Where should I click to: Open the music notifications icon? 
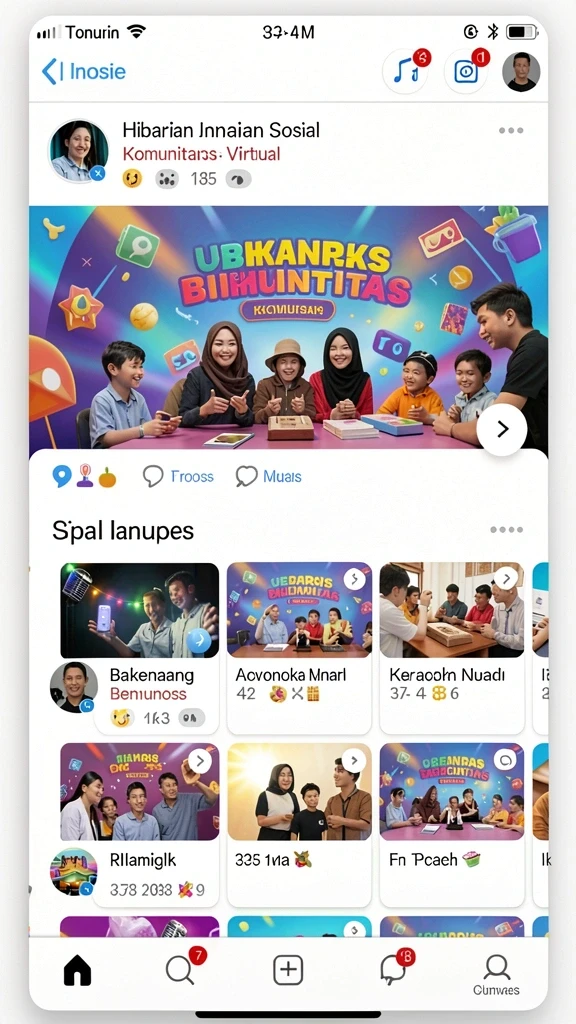(406, 71)
